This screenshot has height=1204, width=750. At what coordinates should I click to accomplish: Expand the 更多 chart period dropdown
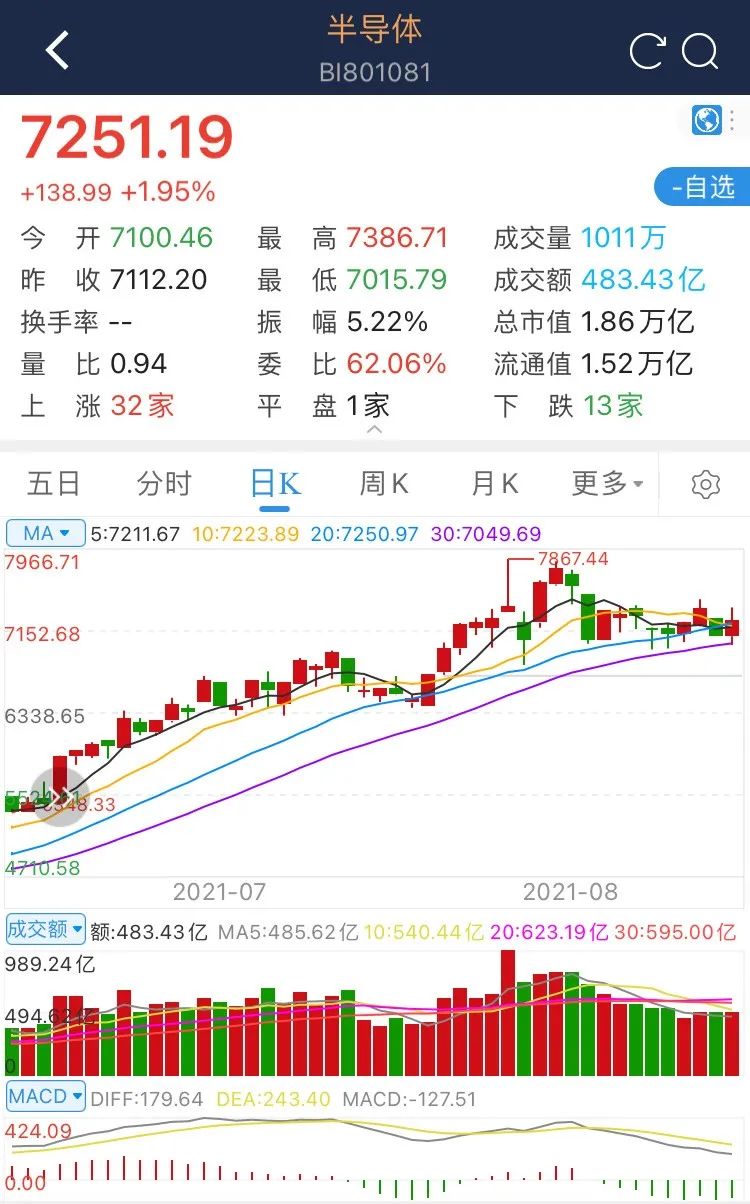coord(608,484)
